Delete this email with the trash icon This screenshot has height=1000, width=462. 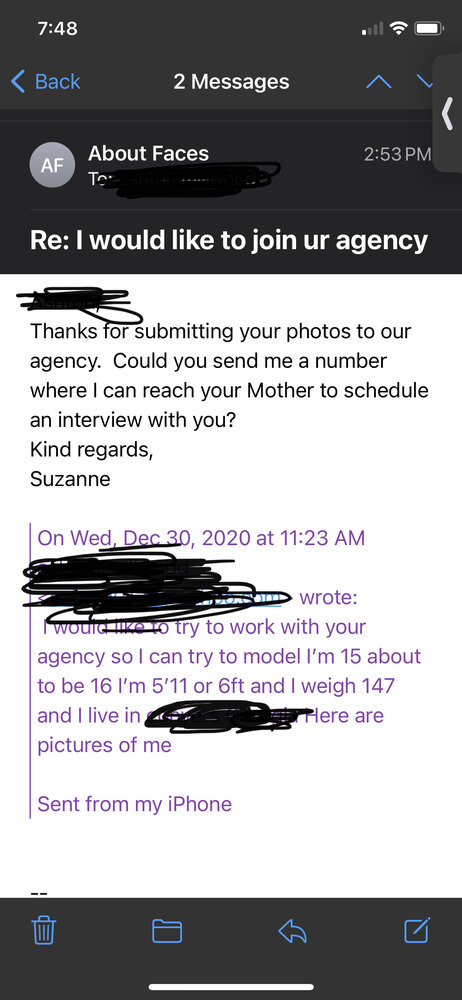click(x=44, y=932)
